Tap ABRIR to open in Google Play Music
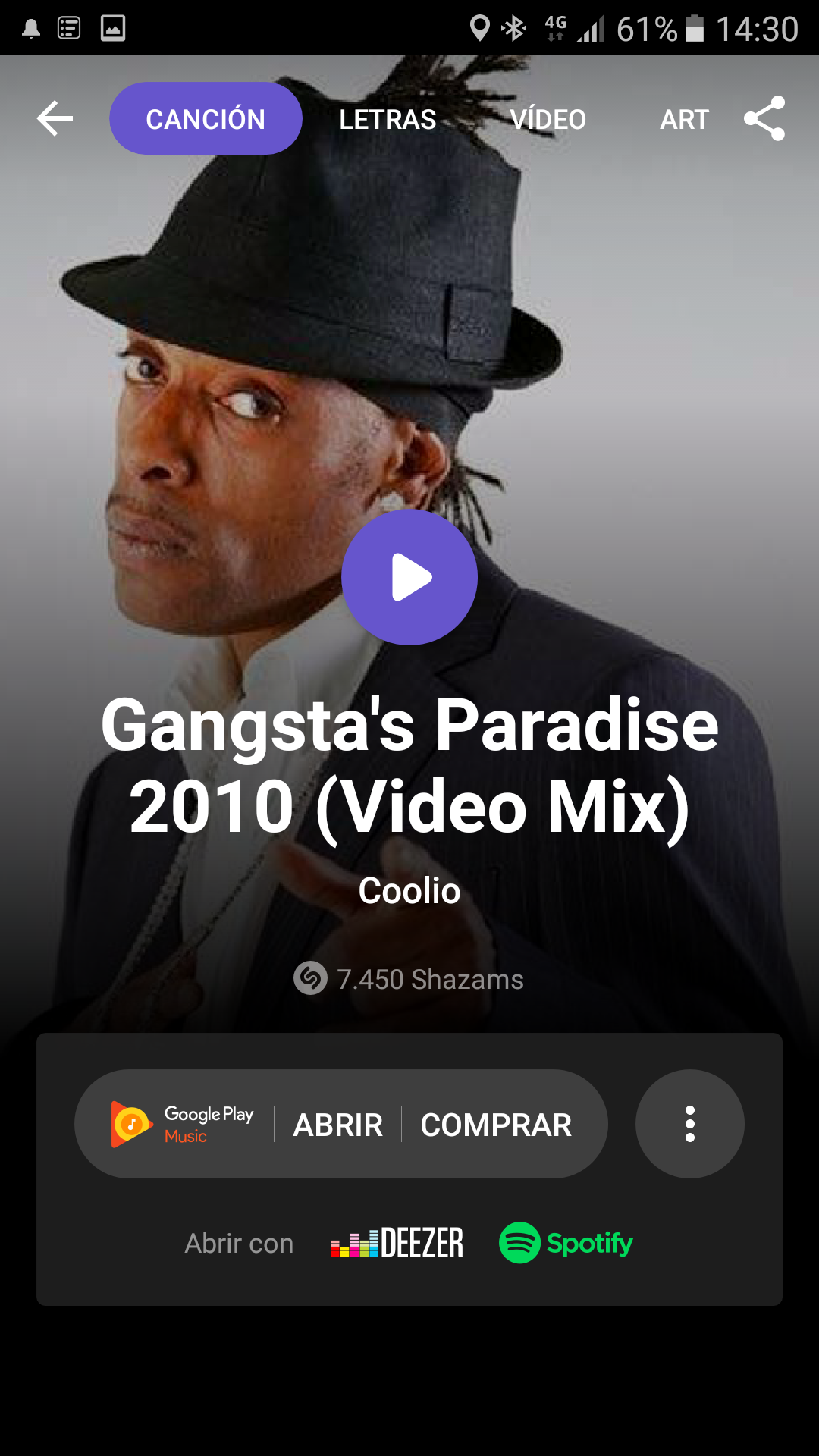This screenshot has width=819, height=1456. 338,1125
